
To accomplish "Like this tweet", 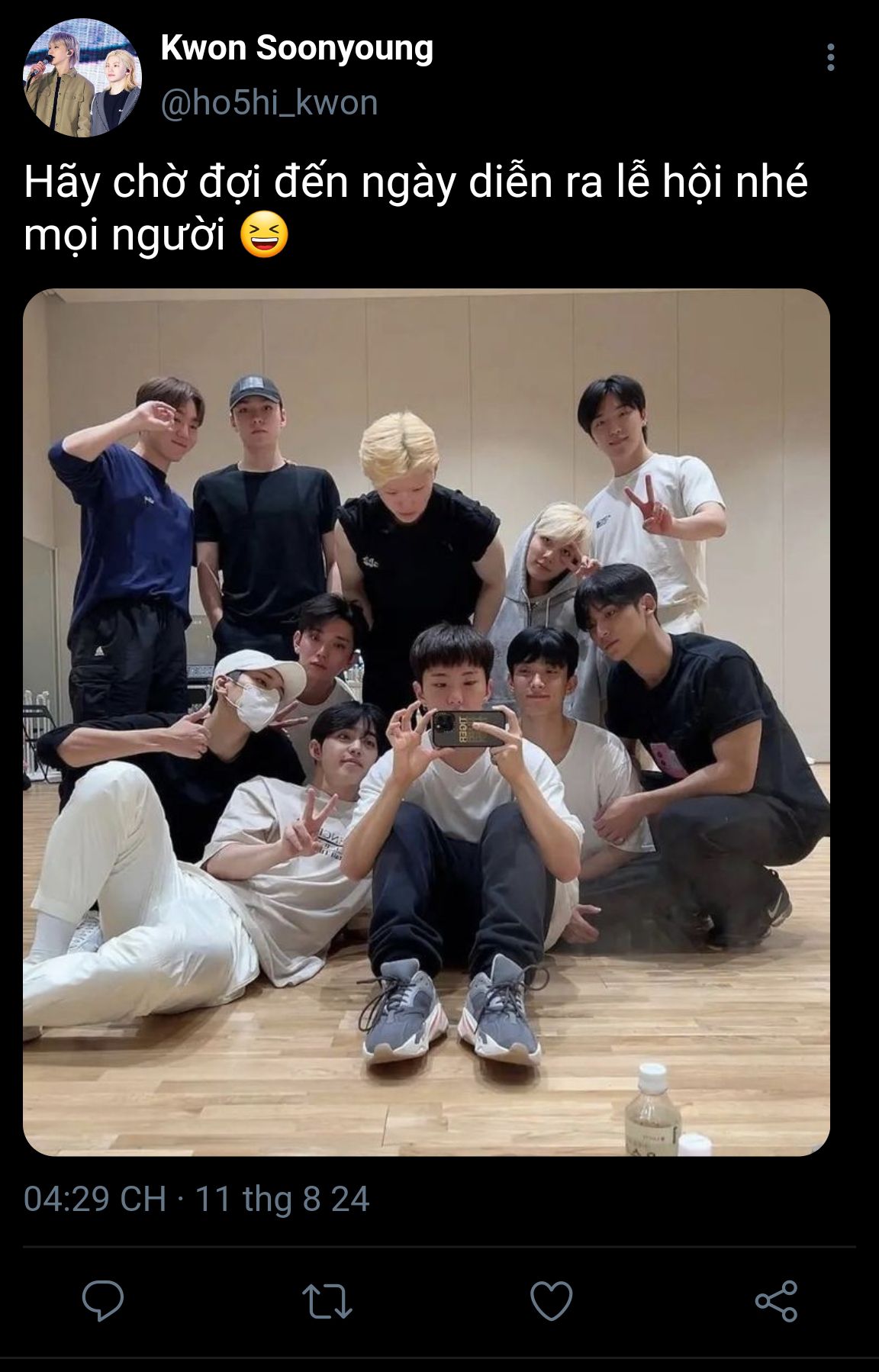I will coord(551,1300).
